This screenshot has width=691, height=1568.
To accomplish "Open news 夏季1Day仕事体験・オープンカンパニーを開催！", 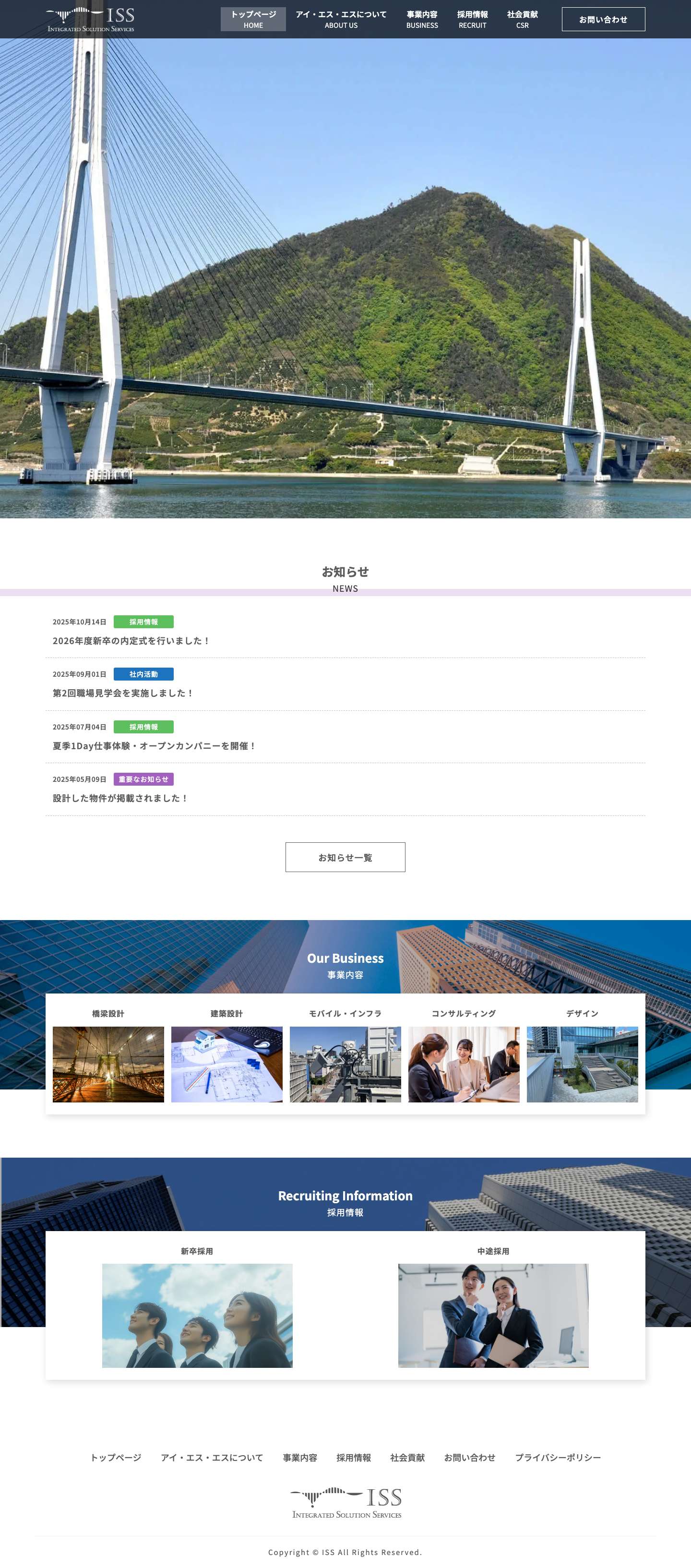I will click(155, 746).
